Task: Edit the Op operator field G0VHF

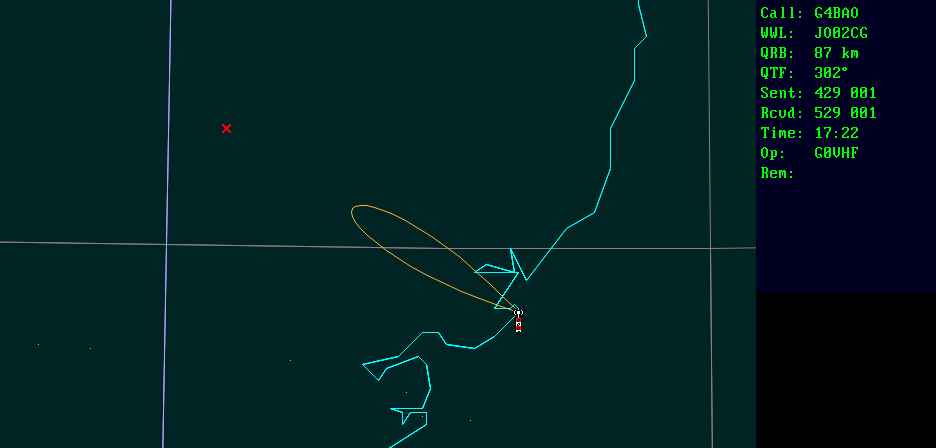Action: pyautogui.click(x=836, y=153)
